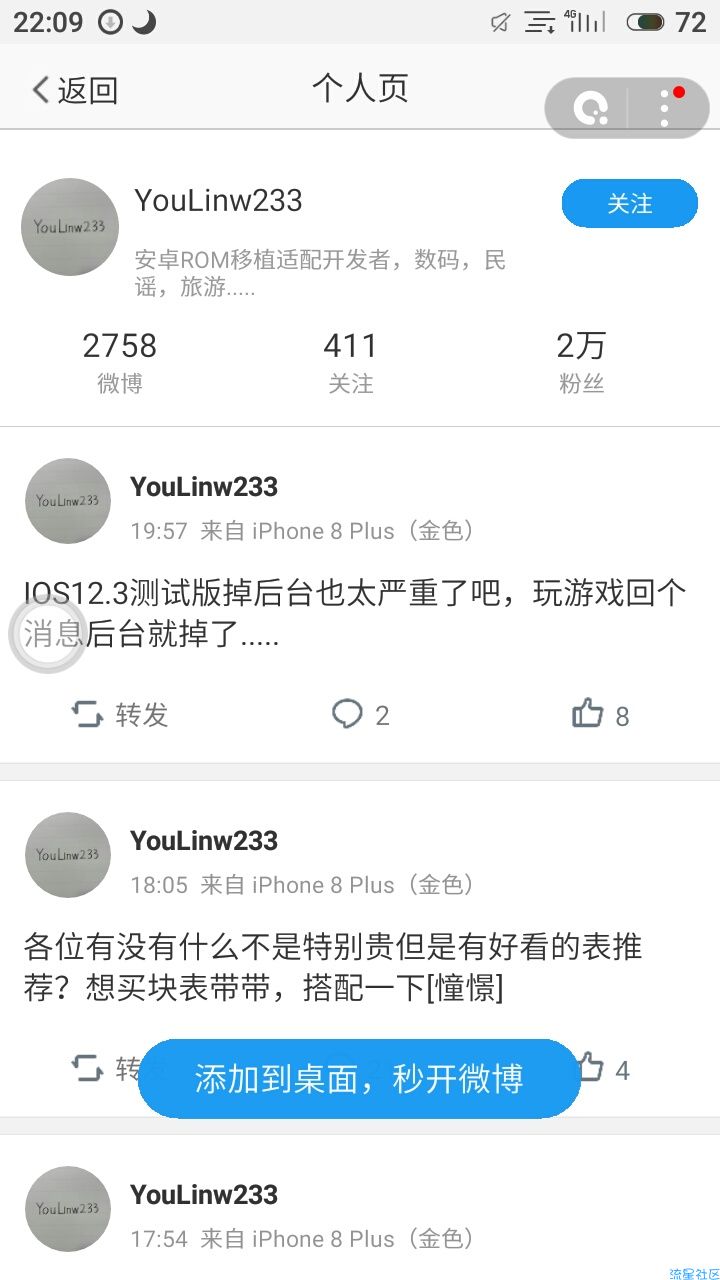The width and height of the screenshot is (720, 1280).
Task: Like the IOS12.3测试版 post
Action: tap(600, 714)
